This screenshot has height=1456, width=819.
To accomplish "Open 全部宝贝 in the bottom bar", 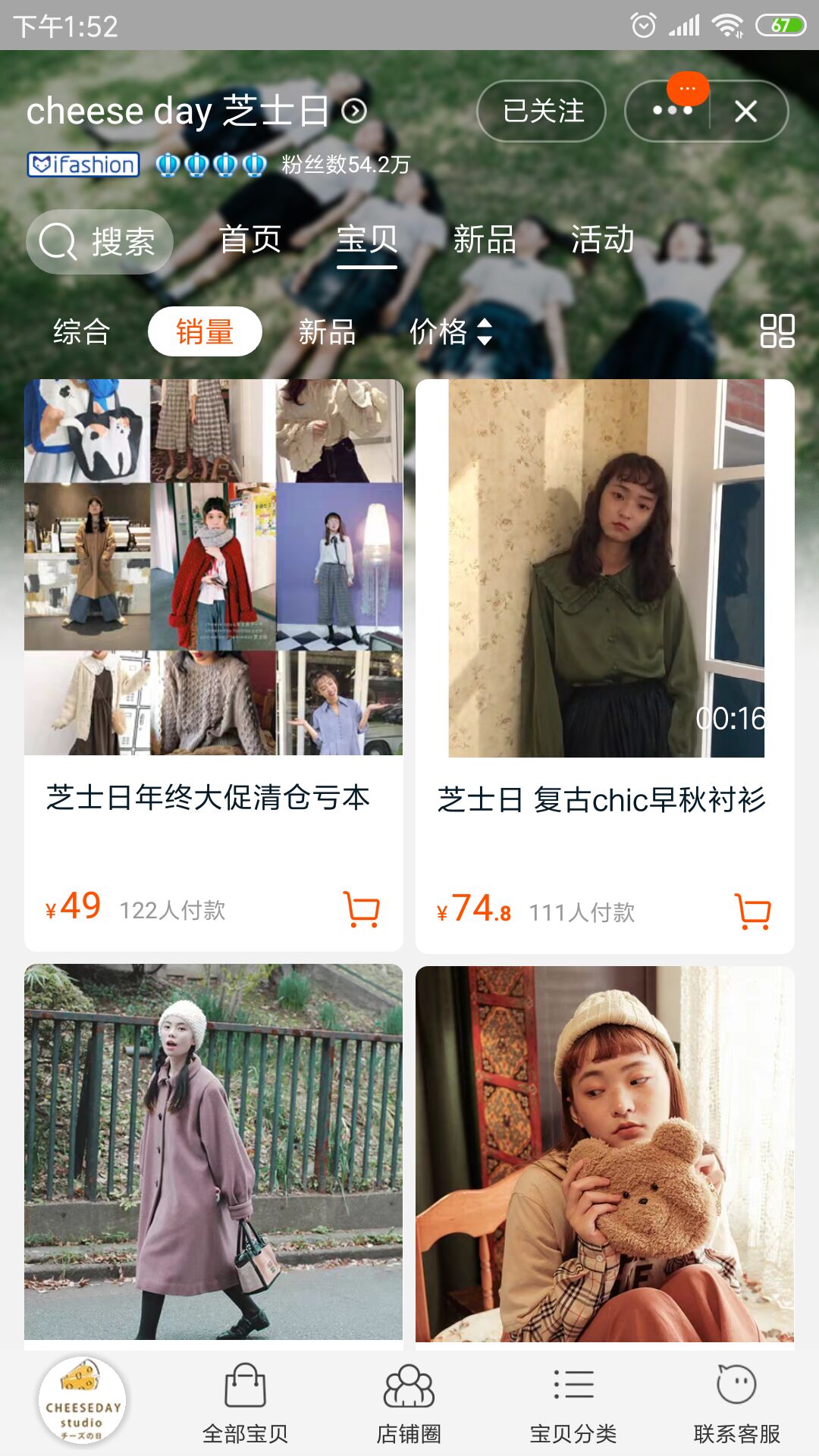I will coord(245,1403).
